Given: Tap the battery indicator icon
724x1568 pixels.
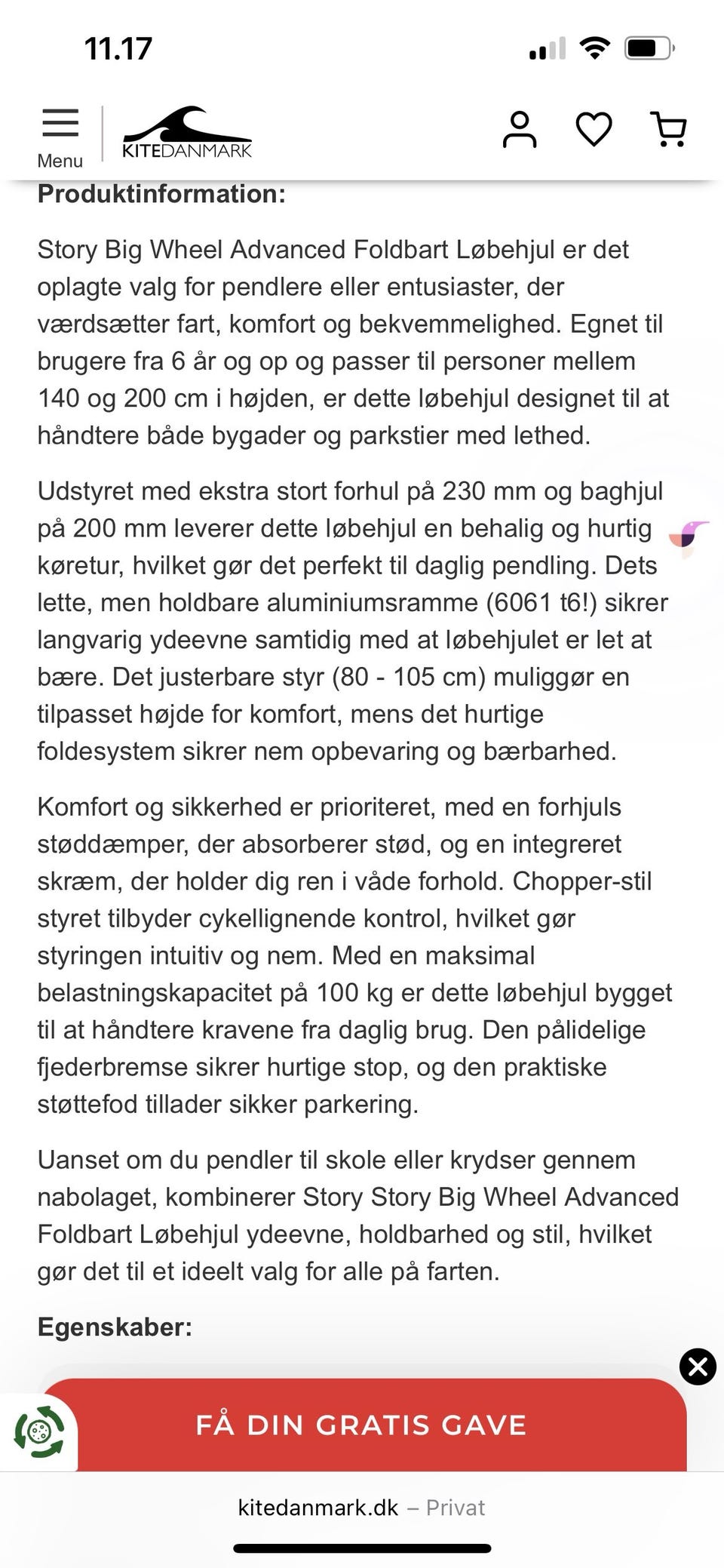Looking at the screenshot, I should [649, 48].
